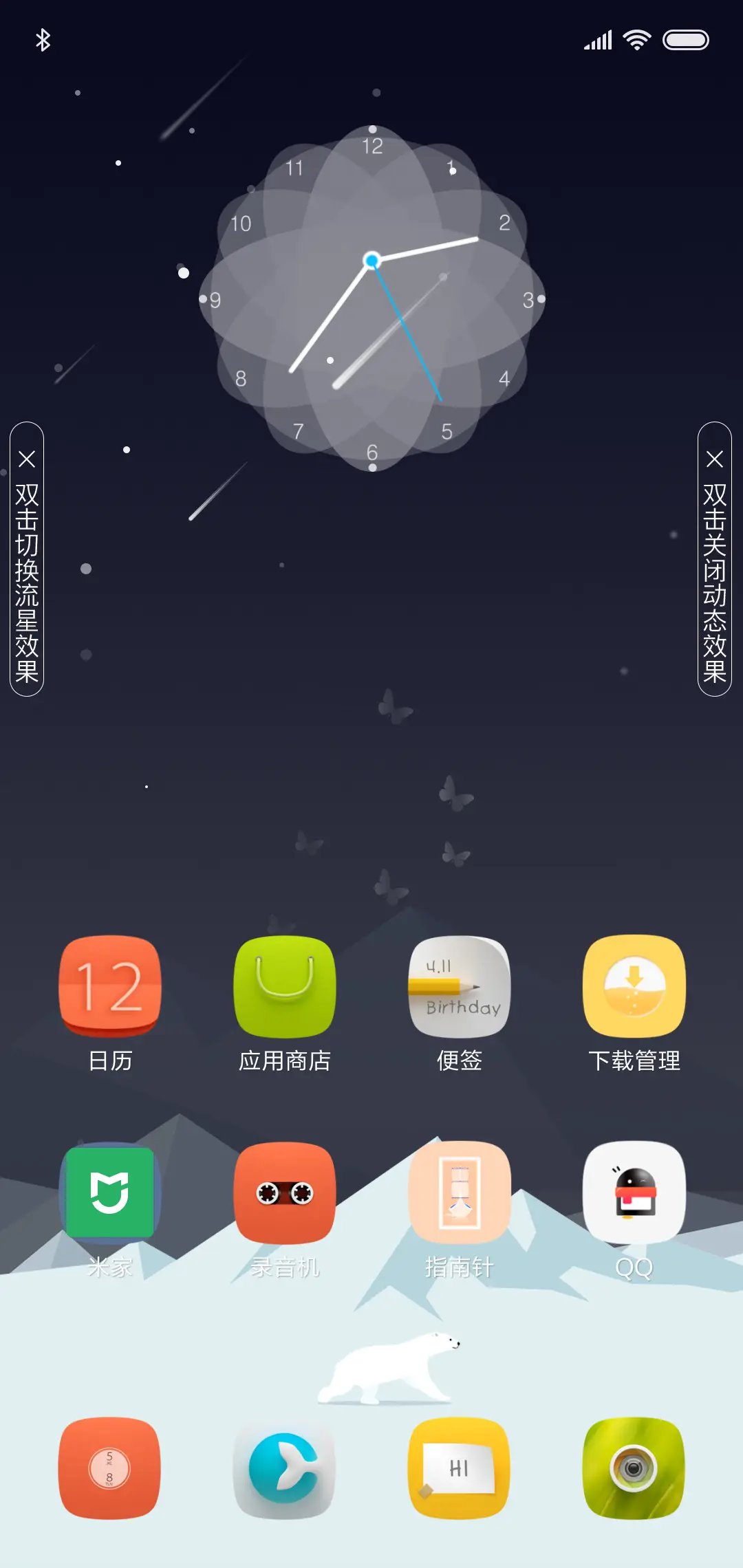Dismiss the meteor effect banner with its X
This screenshot has width=743, height=1568.
tap(28, 459)
